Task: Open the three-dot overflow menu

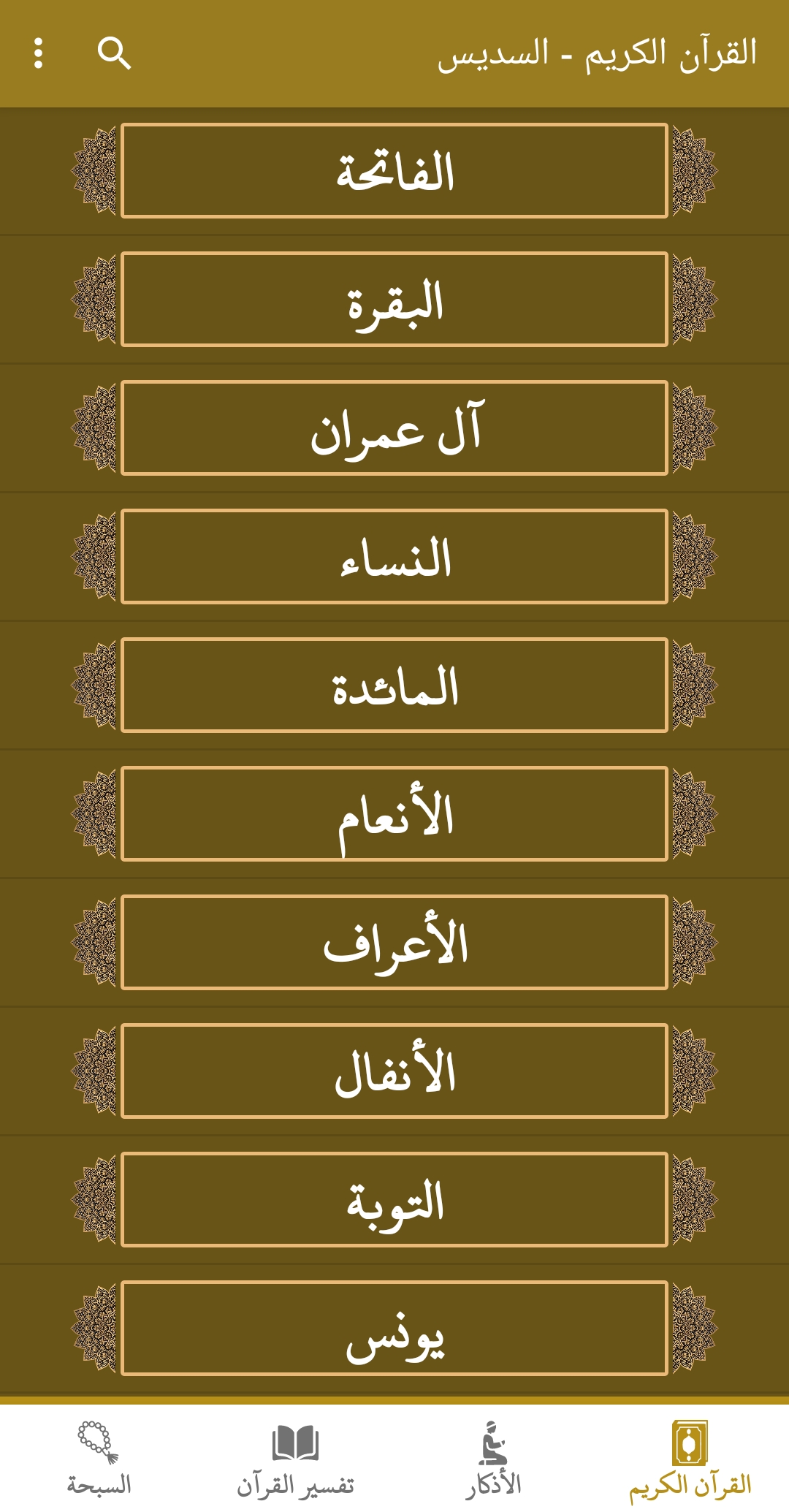Action: [39, 54]
